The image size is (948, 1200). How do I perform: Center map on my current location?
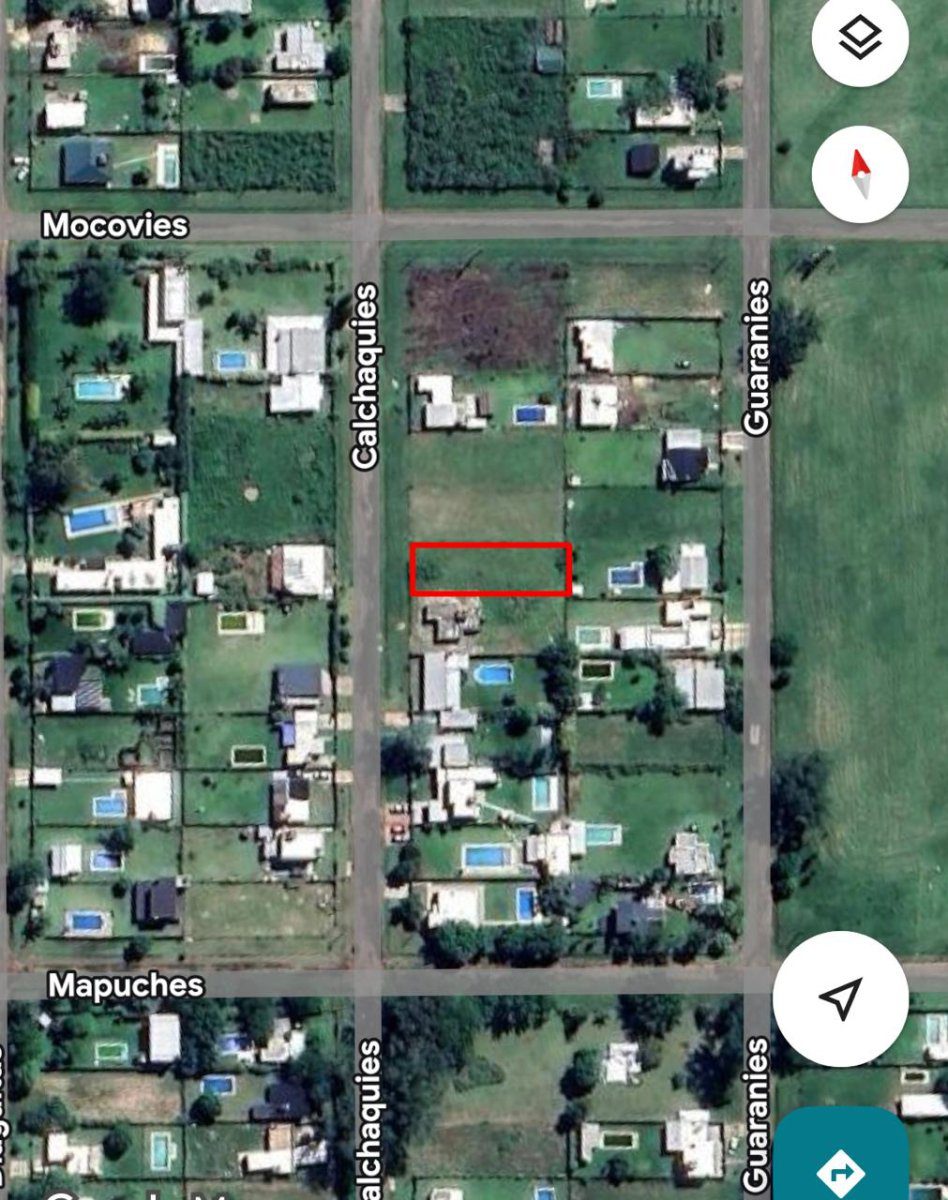[x=840, y=998]
